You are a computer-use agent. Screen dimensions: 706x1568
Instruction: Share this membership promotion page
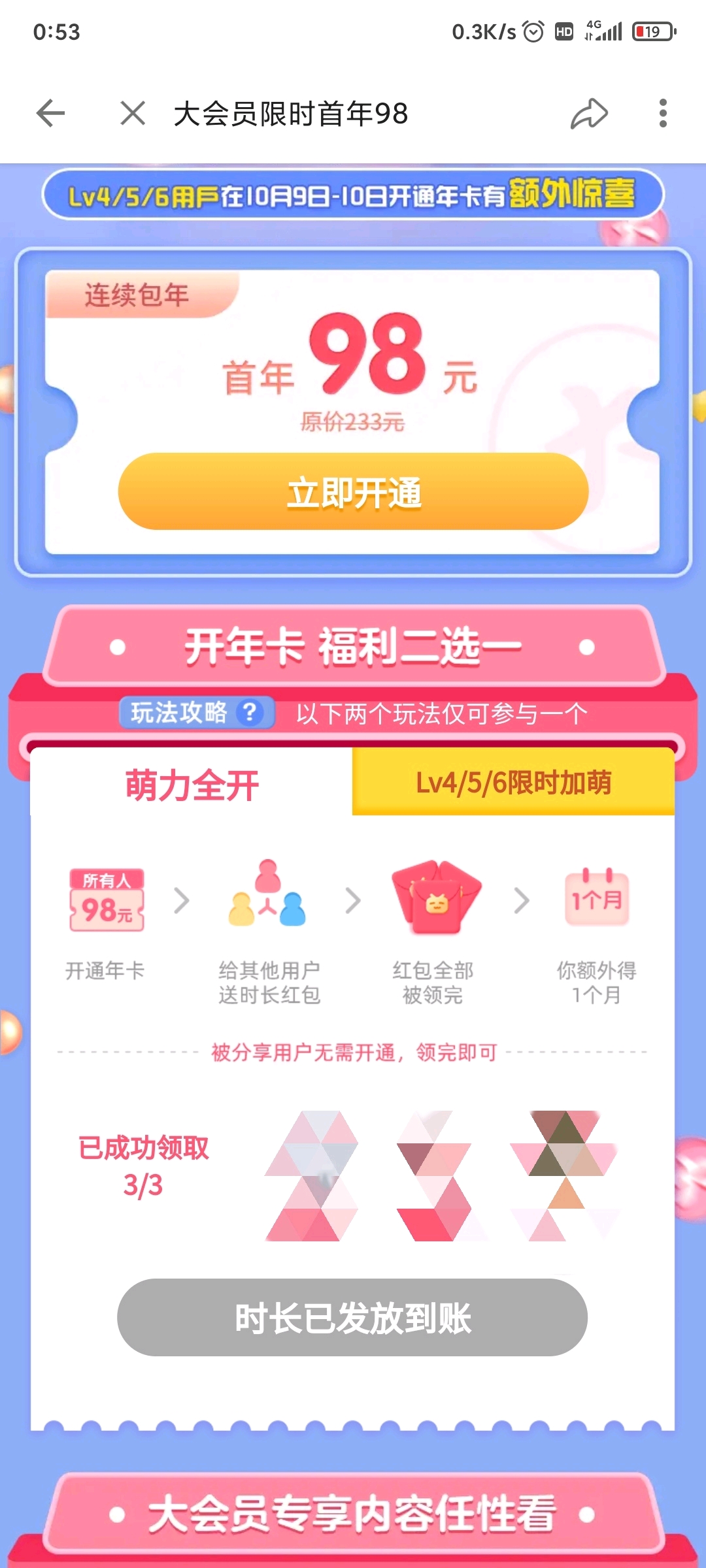pos(589,113)
